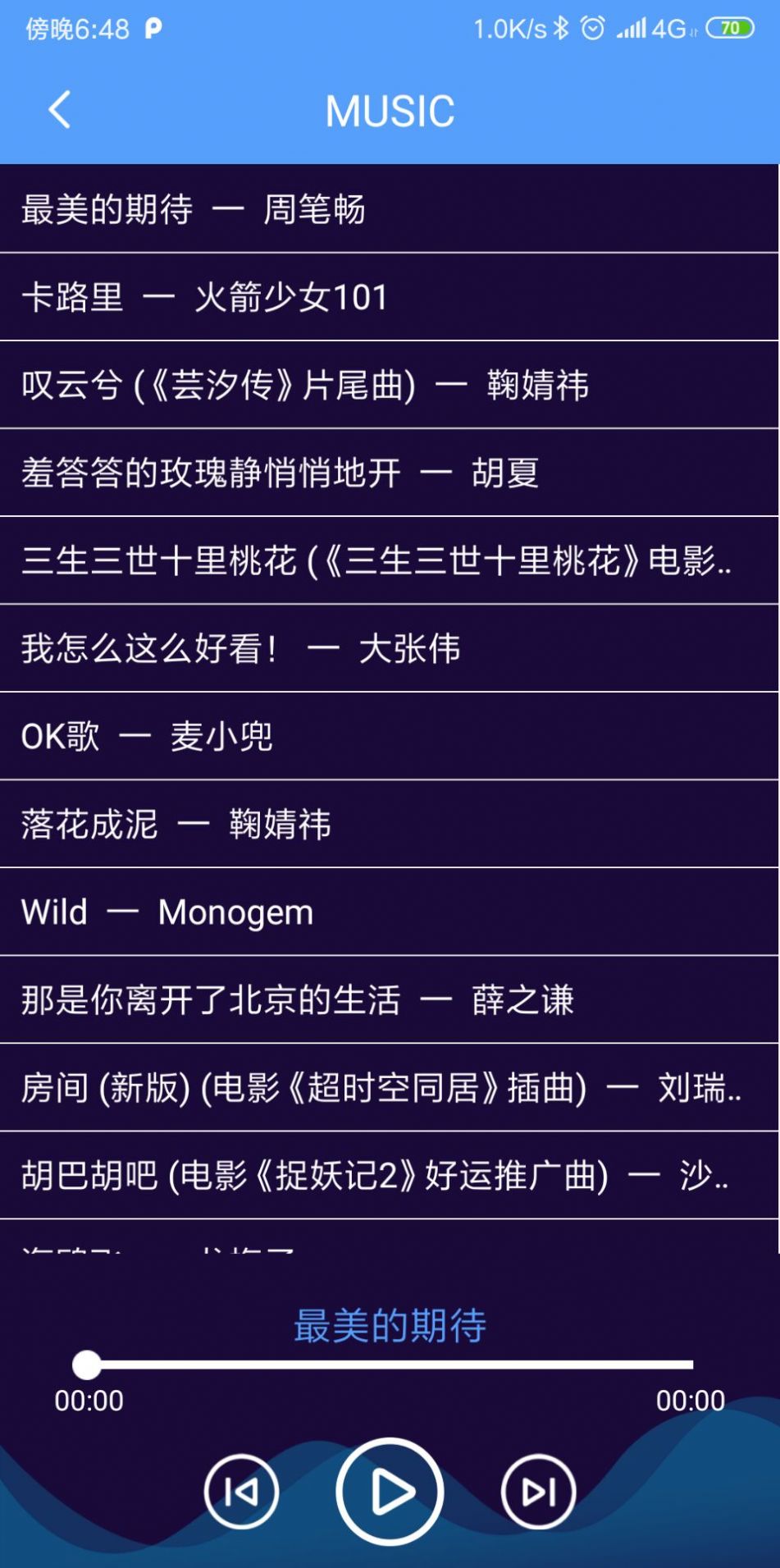Select 胡巴胡吧 from 捉妖记2
This screenshot has height=1568, width=780.
click(x=389, y=1175)
